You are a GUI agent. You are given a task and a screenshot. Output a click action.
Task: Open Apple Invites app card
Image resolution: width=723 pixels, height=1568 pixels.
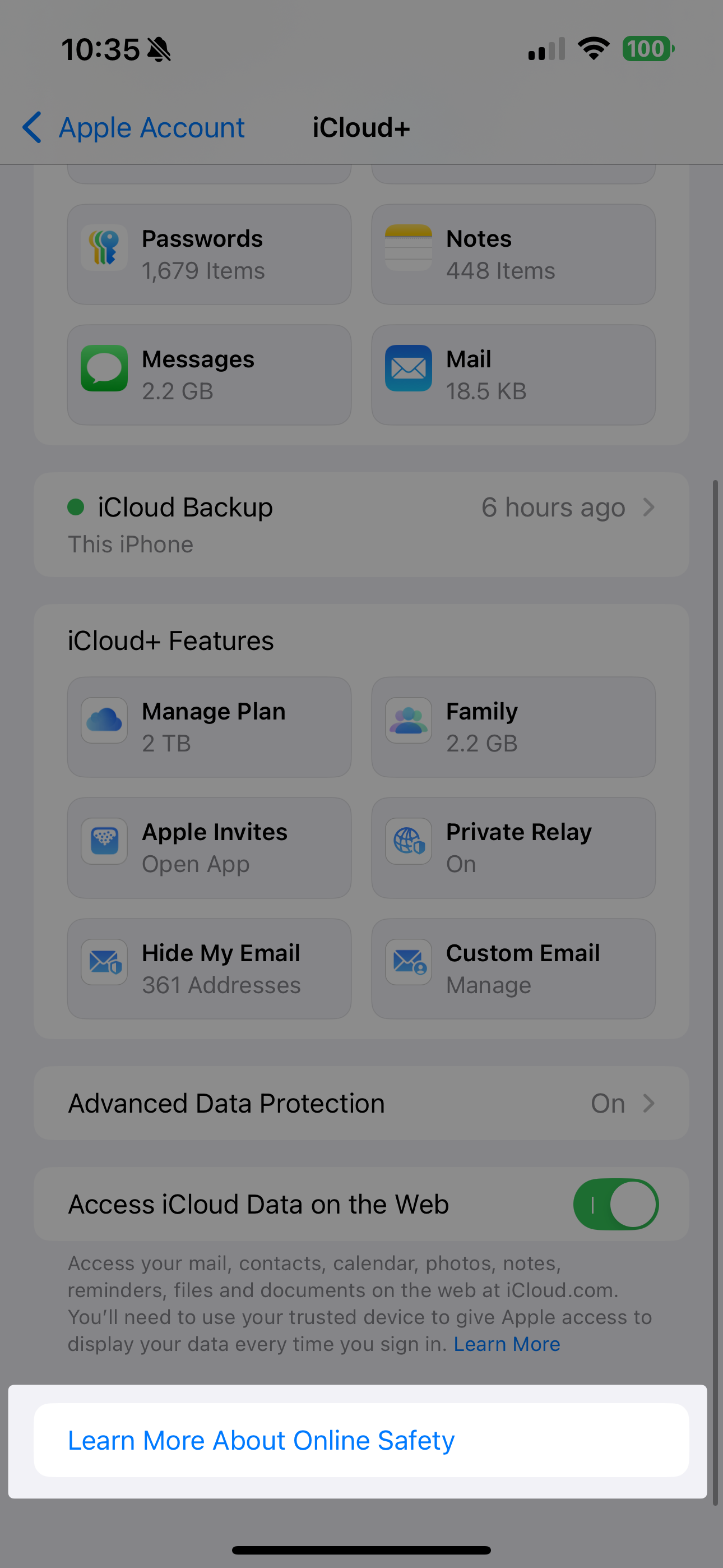tap(208, 848)
